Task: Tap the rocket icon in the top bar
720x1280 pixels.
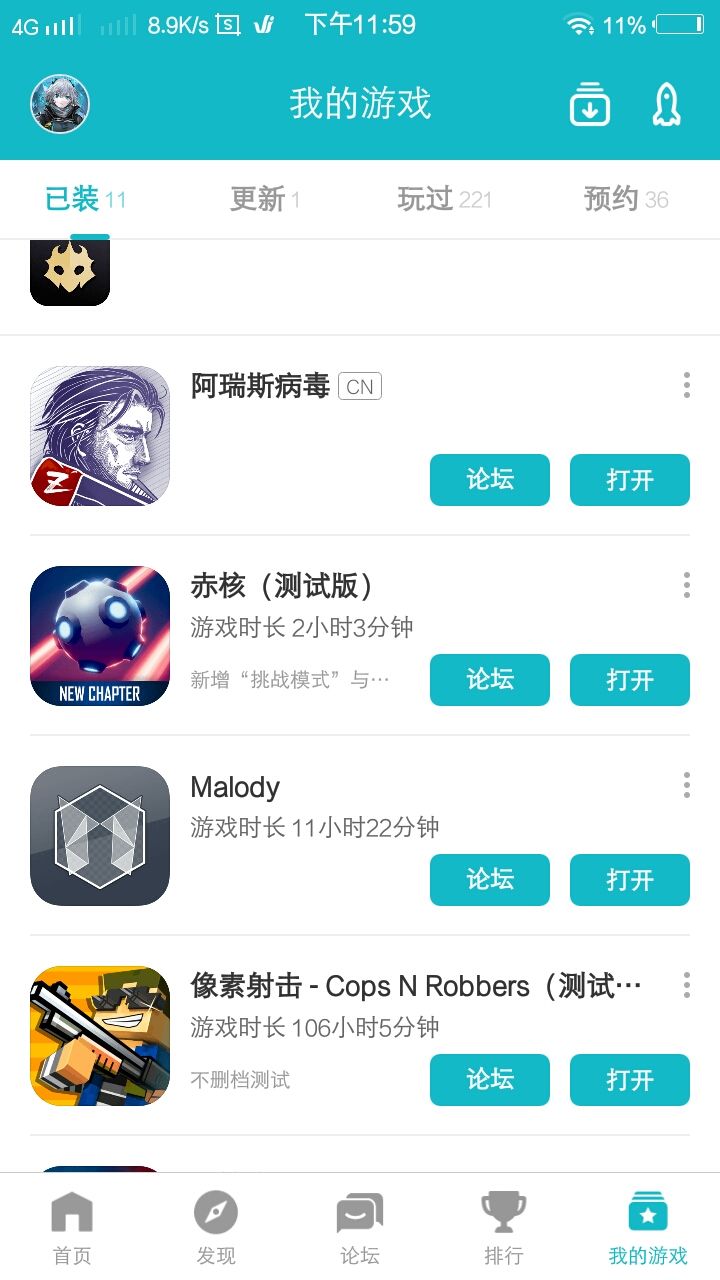Action: (x=665, y=103)
